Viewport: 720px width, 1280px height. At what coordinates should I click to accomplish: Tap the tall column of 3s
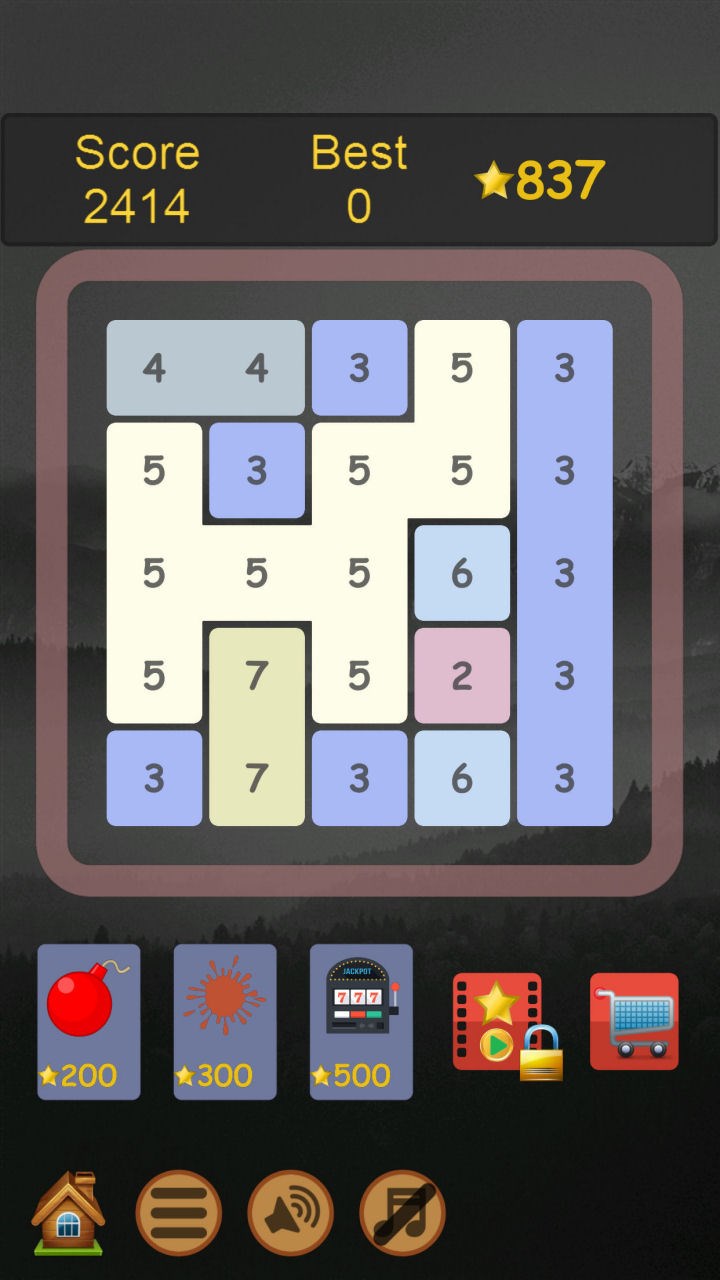[x=564, y=572]
